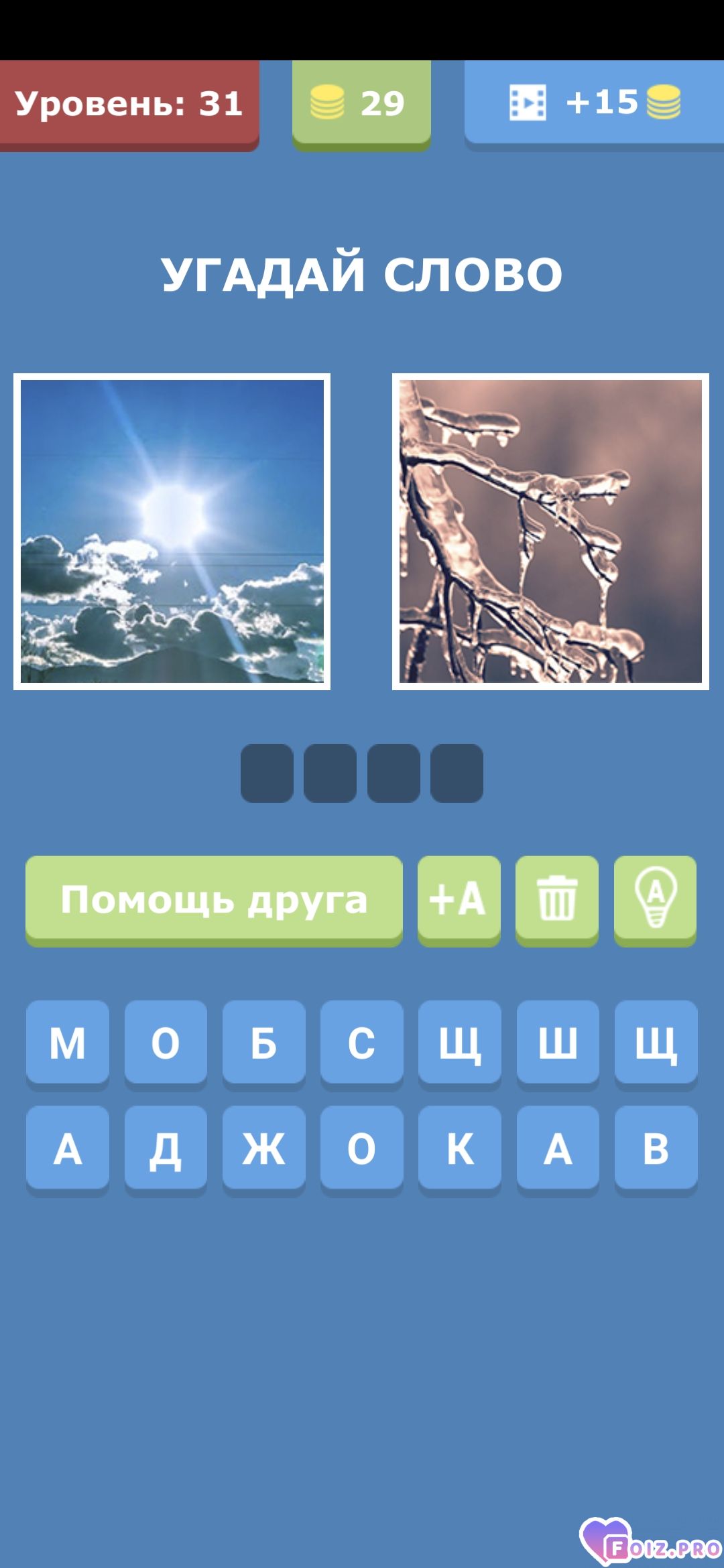The width and height of the screenshot is (724, 1568).
Task: Tap the Помощь друга button
Action: pyautogui.click(x=214, y=900)
